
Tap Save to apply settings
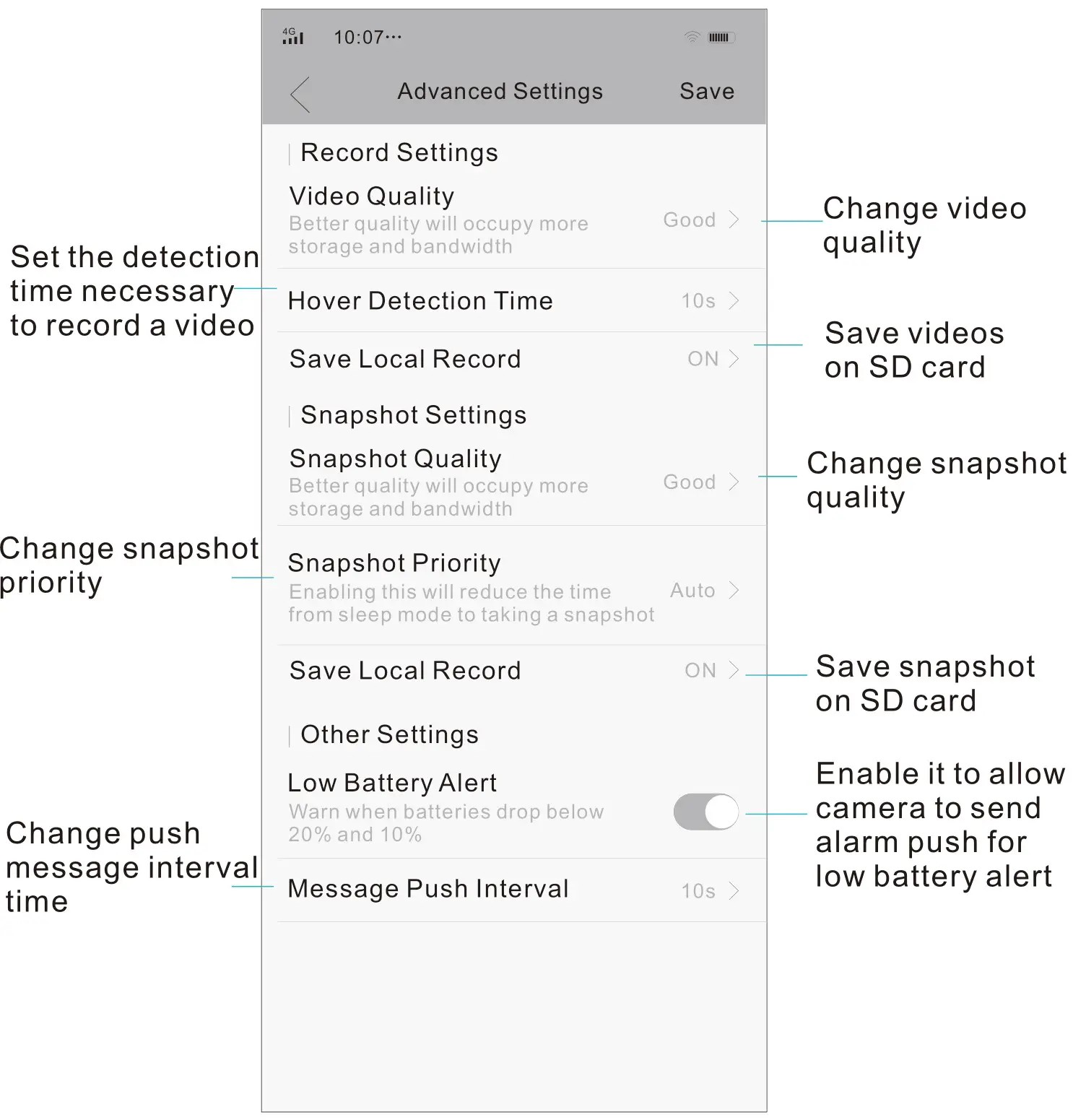706,91
